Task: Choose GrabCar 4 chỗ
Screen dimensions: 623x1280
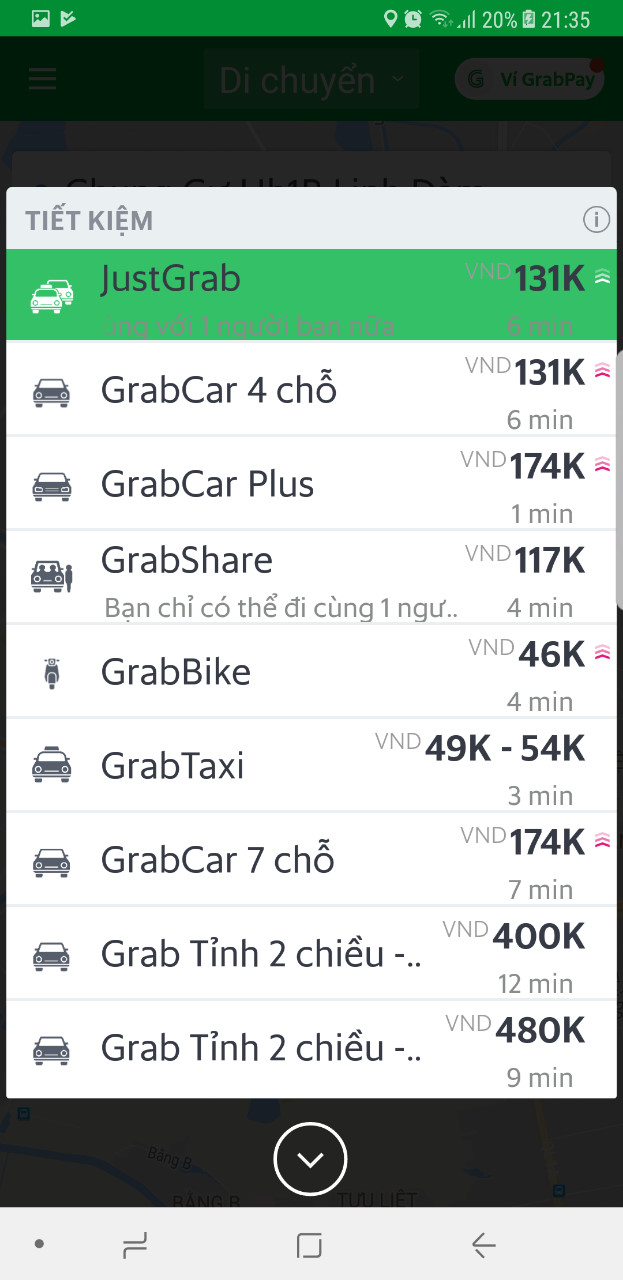Action: click(x=311, y=389)
